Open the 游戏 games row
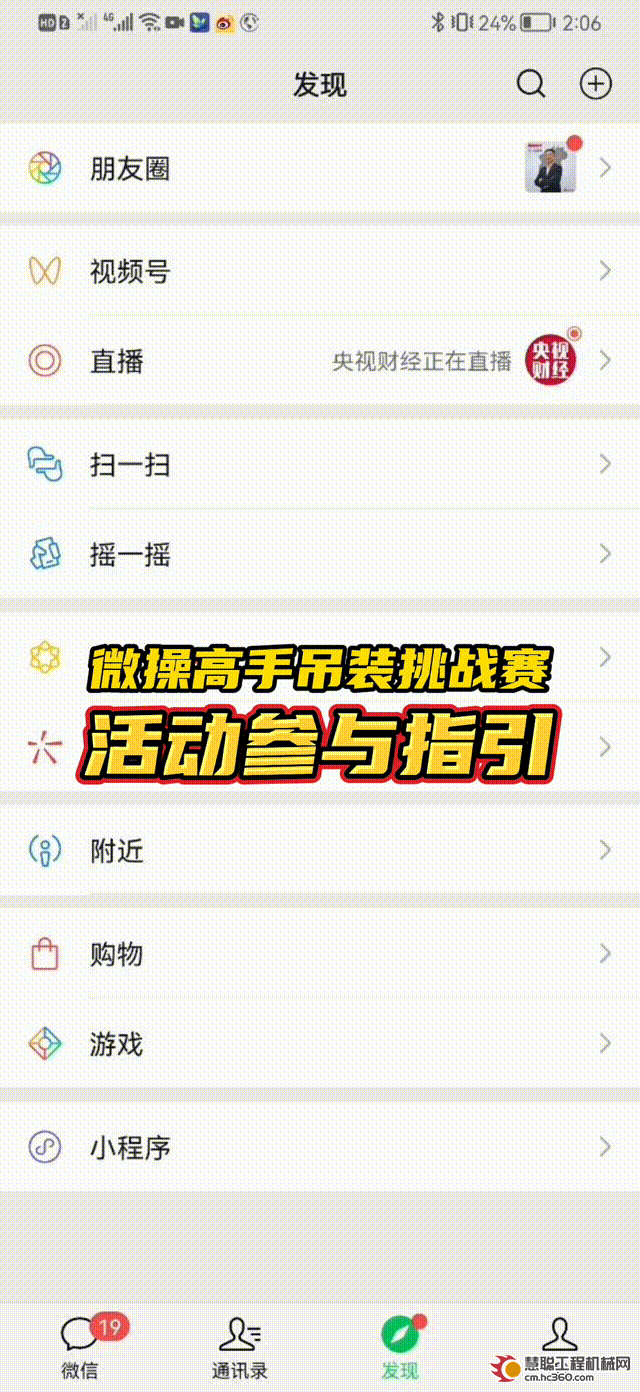 coord(320,1044)
